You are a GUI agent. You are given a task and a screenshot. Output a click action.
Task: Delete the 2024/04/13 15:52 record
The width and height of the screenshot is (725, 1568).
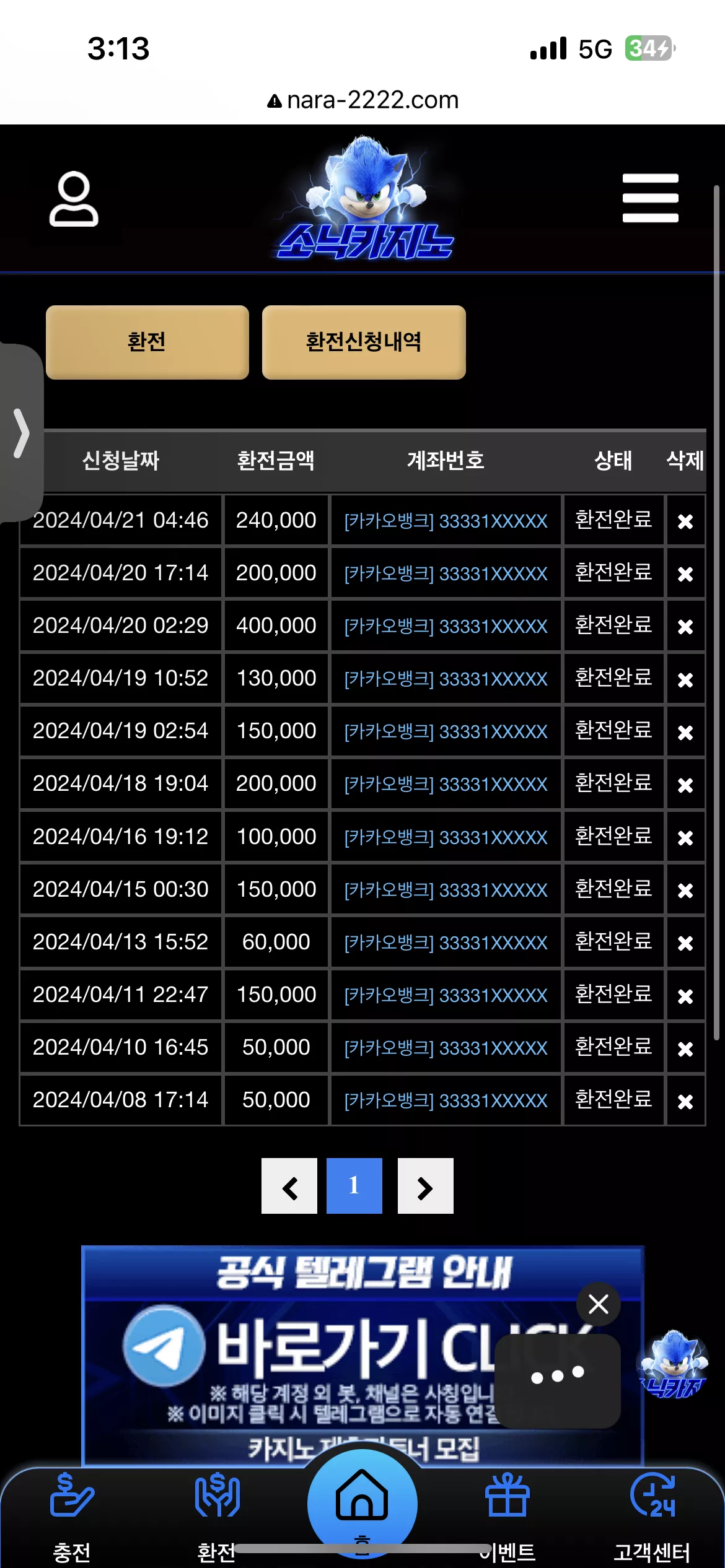click(x=685, y=943)
